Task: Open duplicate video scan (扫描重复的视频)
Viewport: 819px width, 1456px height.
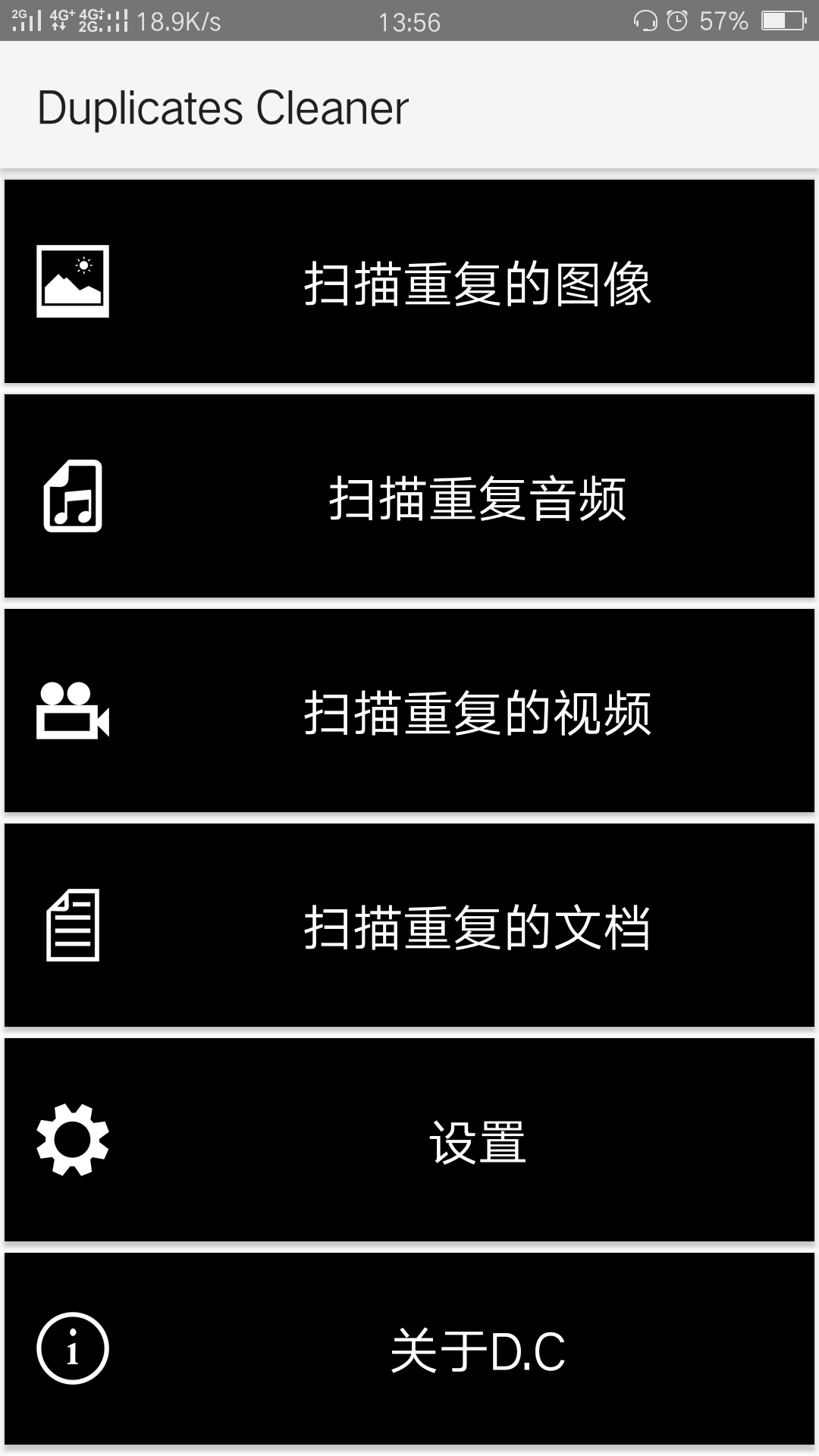Action: click(x=409, y=711)
